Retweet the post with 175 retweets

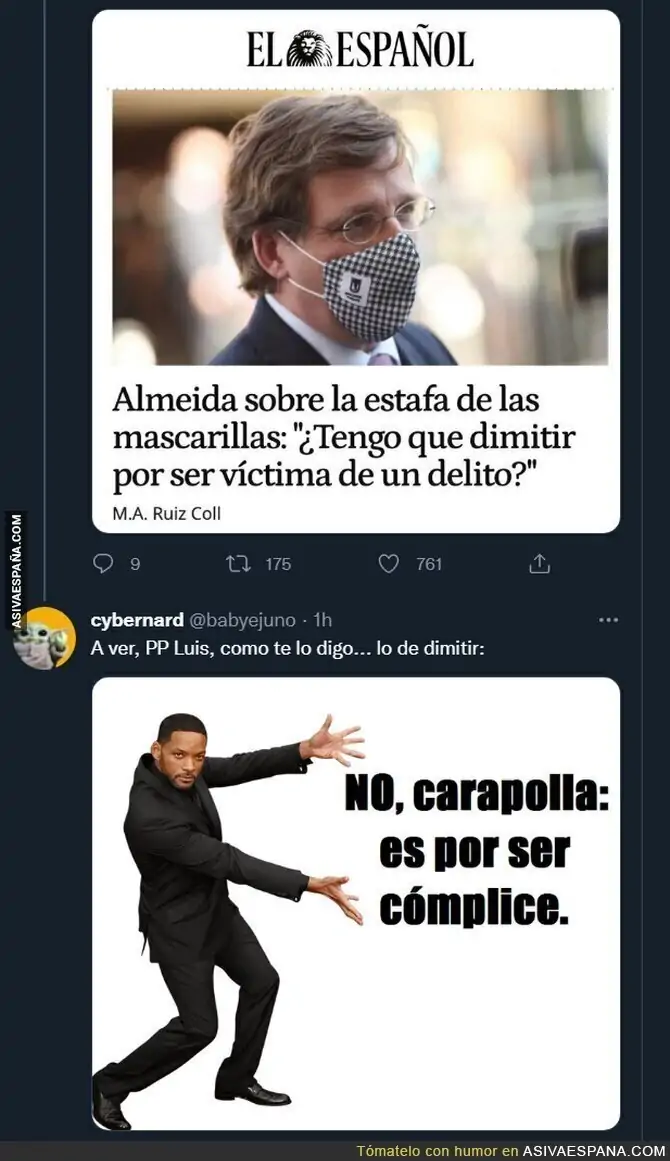[238, 564]
